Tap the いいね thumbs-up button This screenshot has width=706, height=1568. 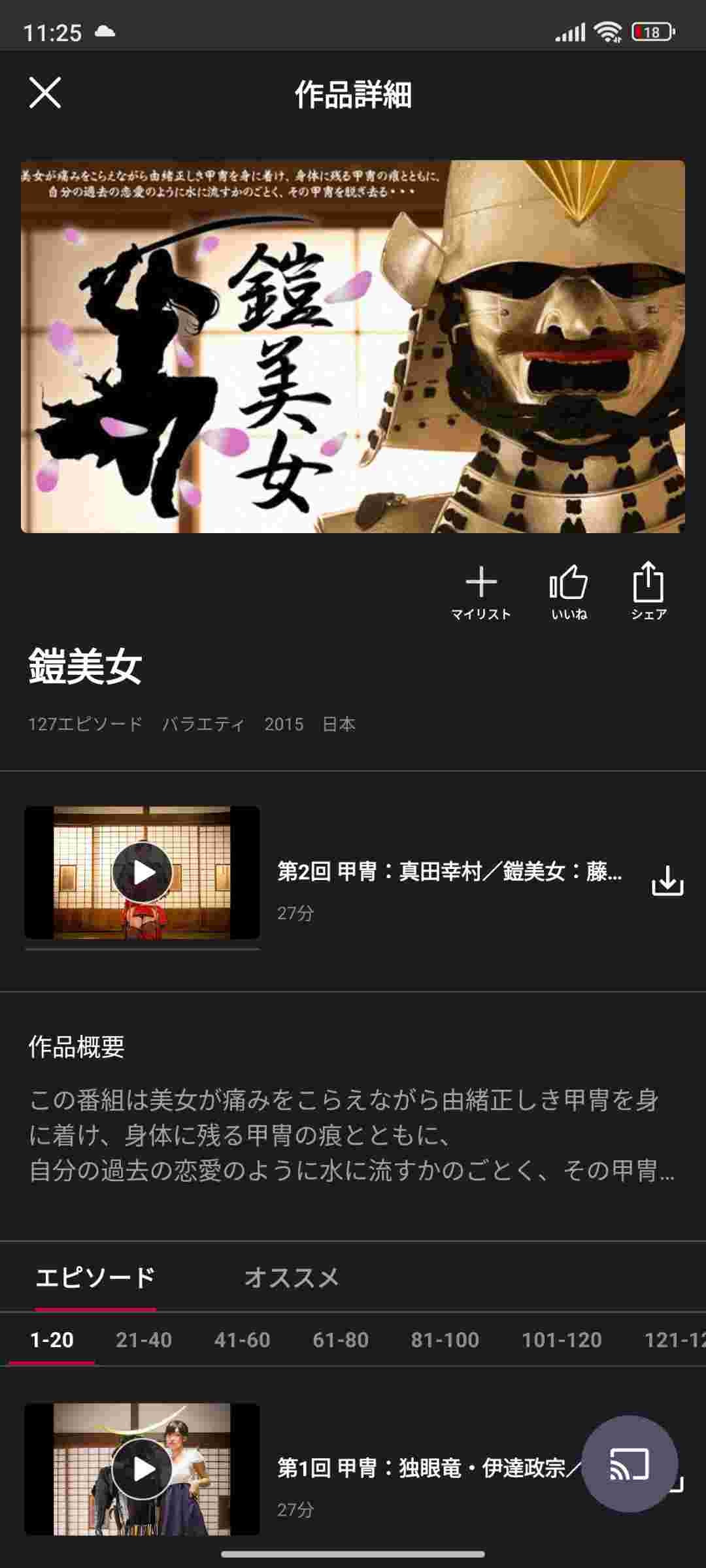point(569,591)
